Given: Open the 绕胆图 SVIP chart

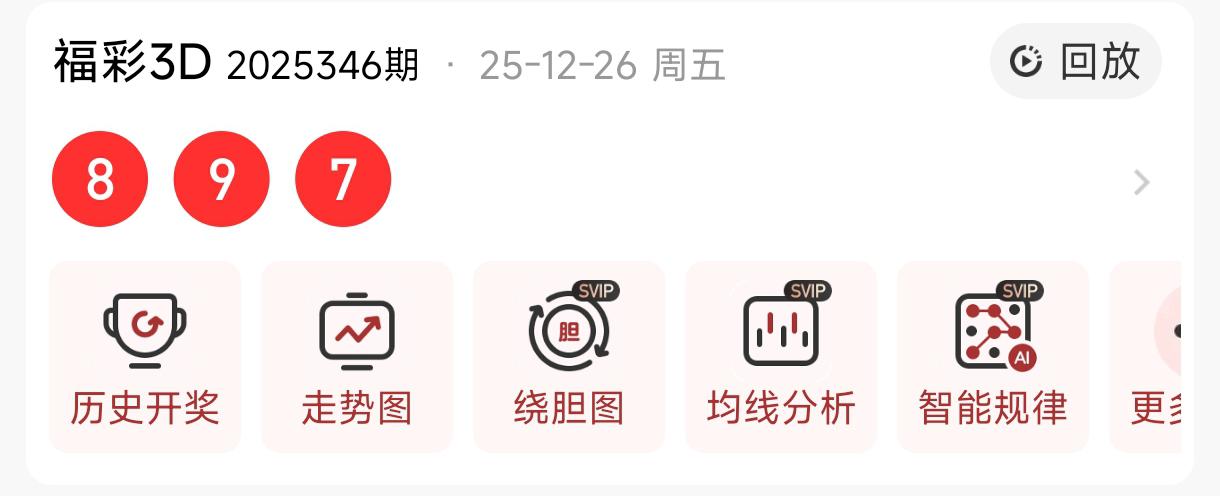Looking at the screenshot, I should click(569, 357).
